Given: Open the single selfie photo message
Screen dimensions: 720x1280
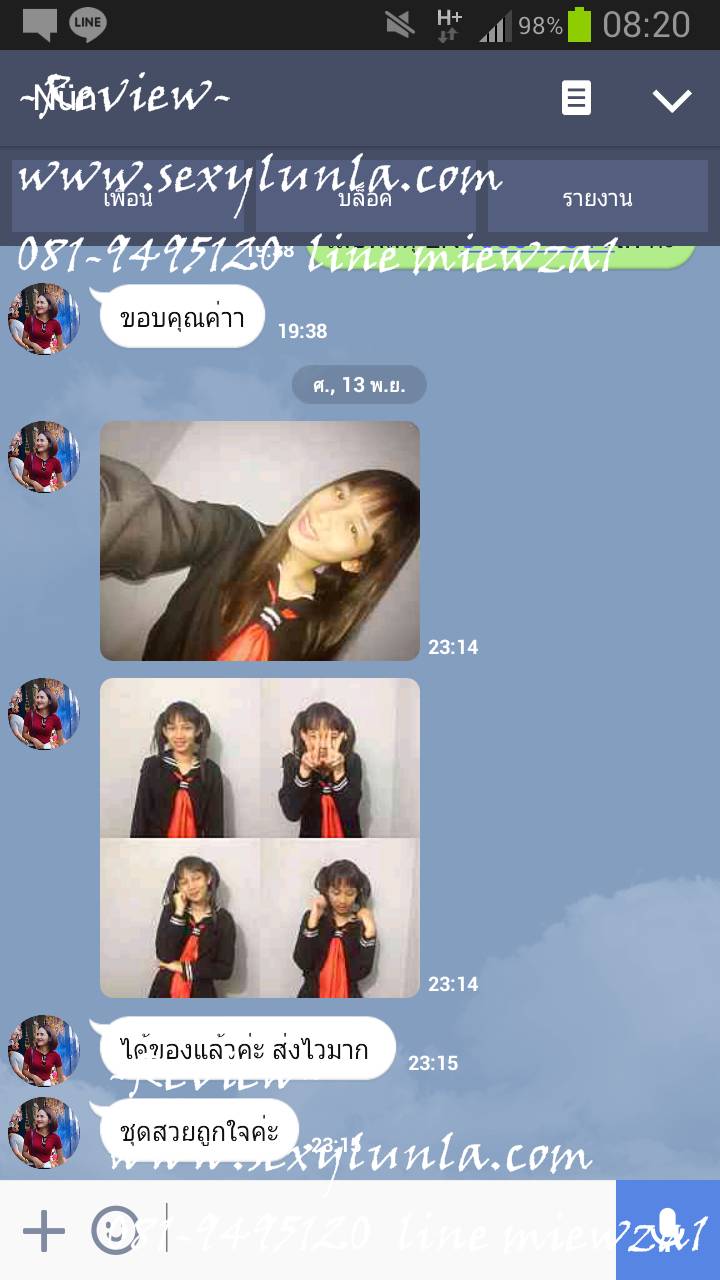Looking at the screenshot, I should [260, 540].
